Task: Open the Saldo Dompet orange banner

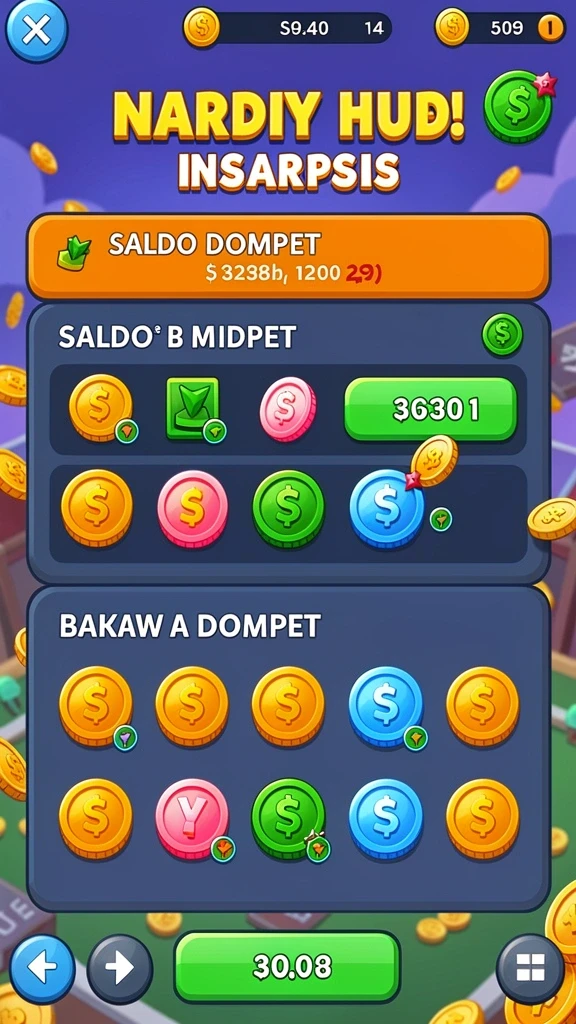Action: (x=288, y=257)
